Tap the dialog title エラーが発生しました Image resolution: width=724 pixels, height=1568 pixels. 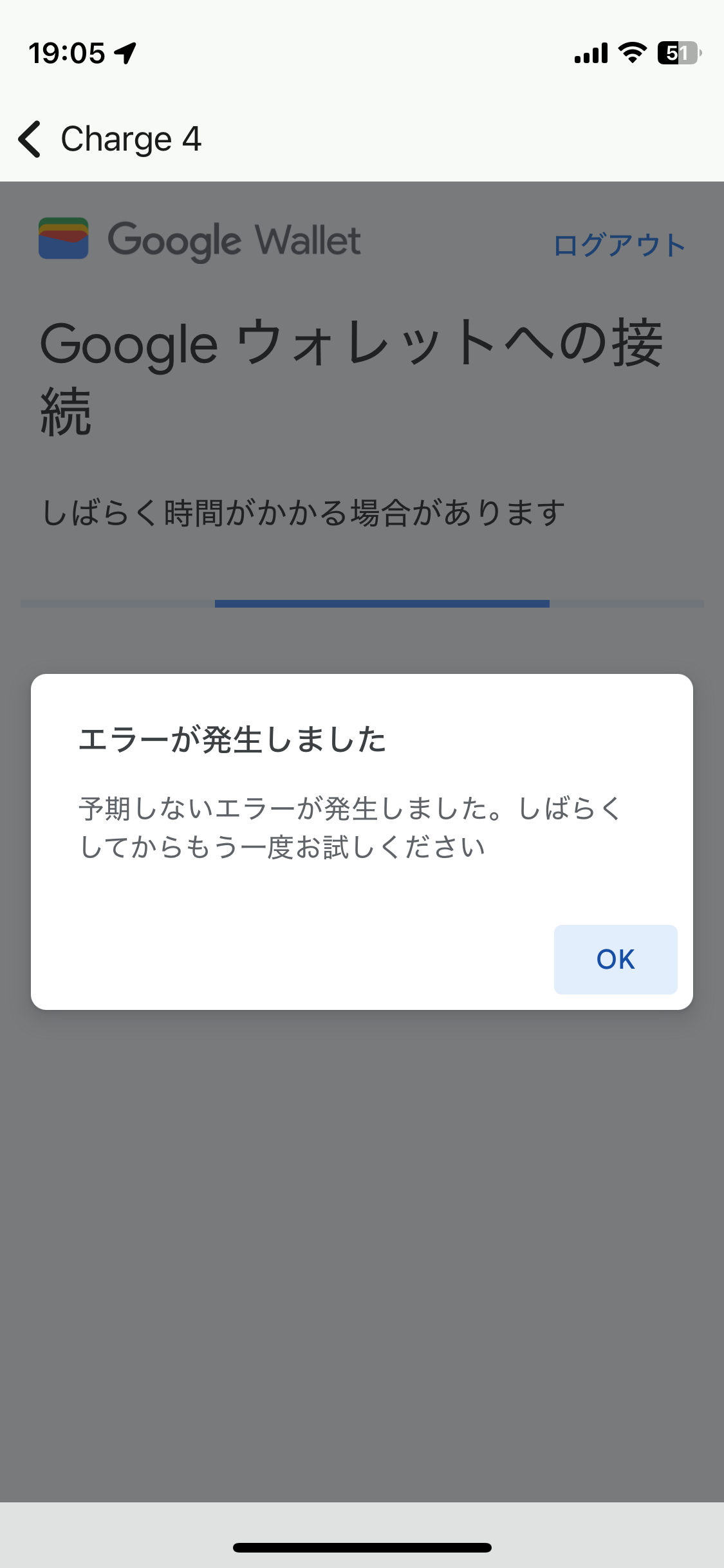pos(233,742)
